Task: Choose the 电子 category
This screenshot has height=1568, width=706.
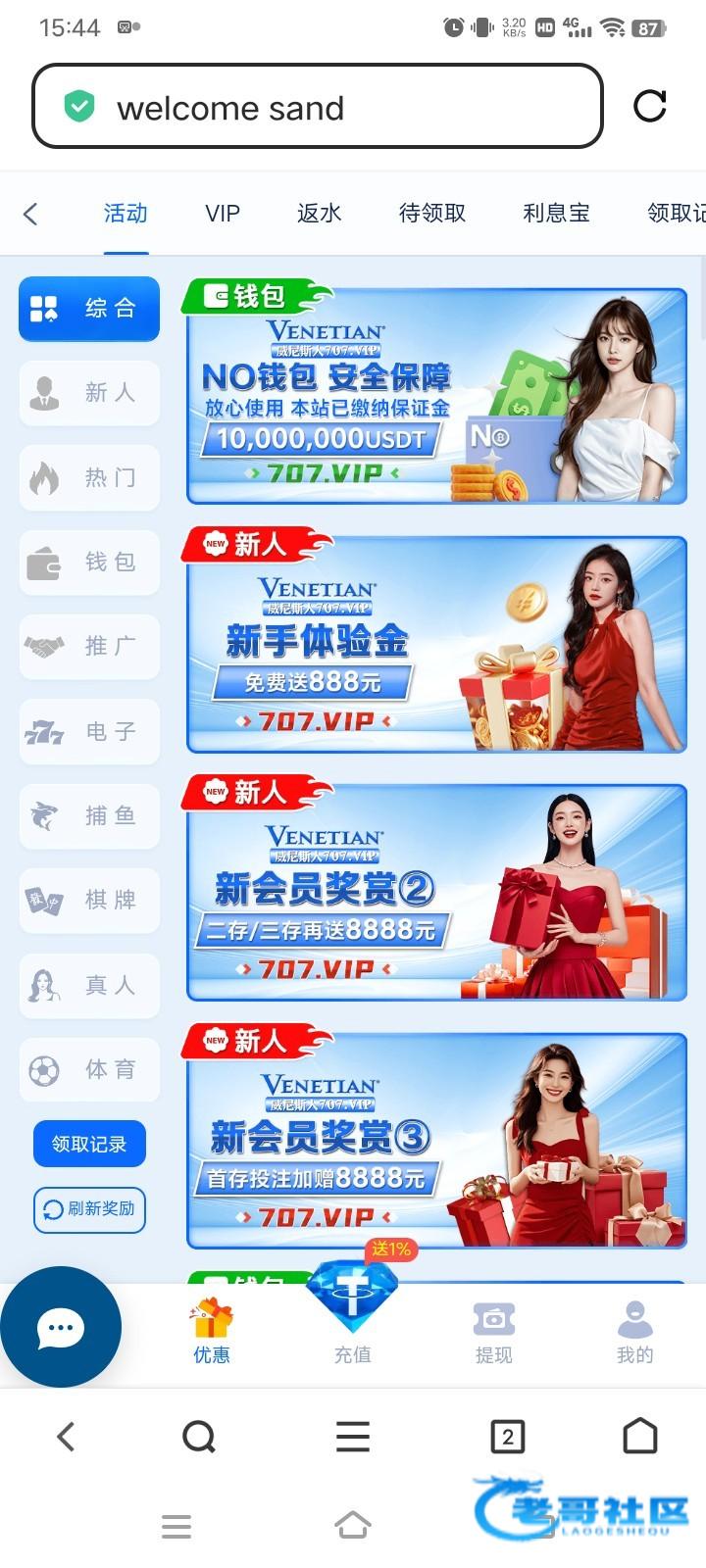Action: (89, 731)
